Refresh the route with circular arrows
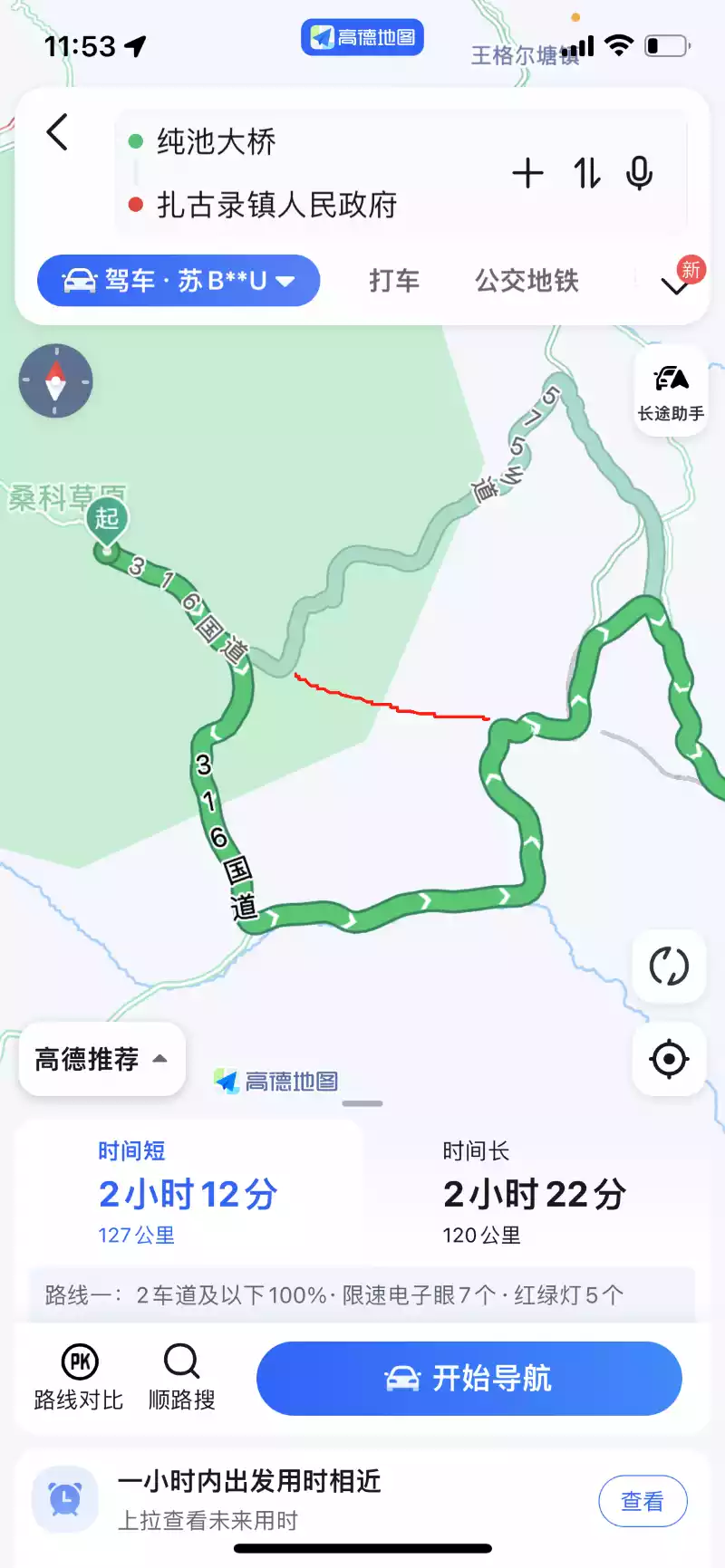Viewport: 725px width, 1568px height. pos(669,966)
